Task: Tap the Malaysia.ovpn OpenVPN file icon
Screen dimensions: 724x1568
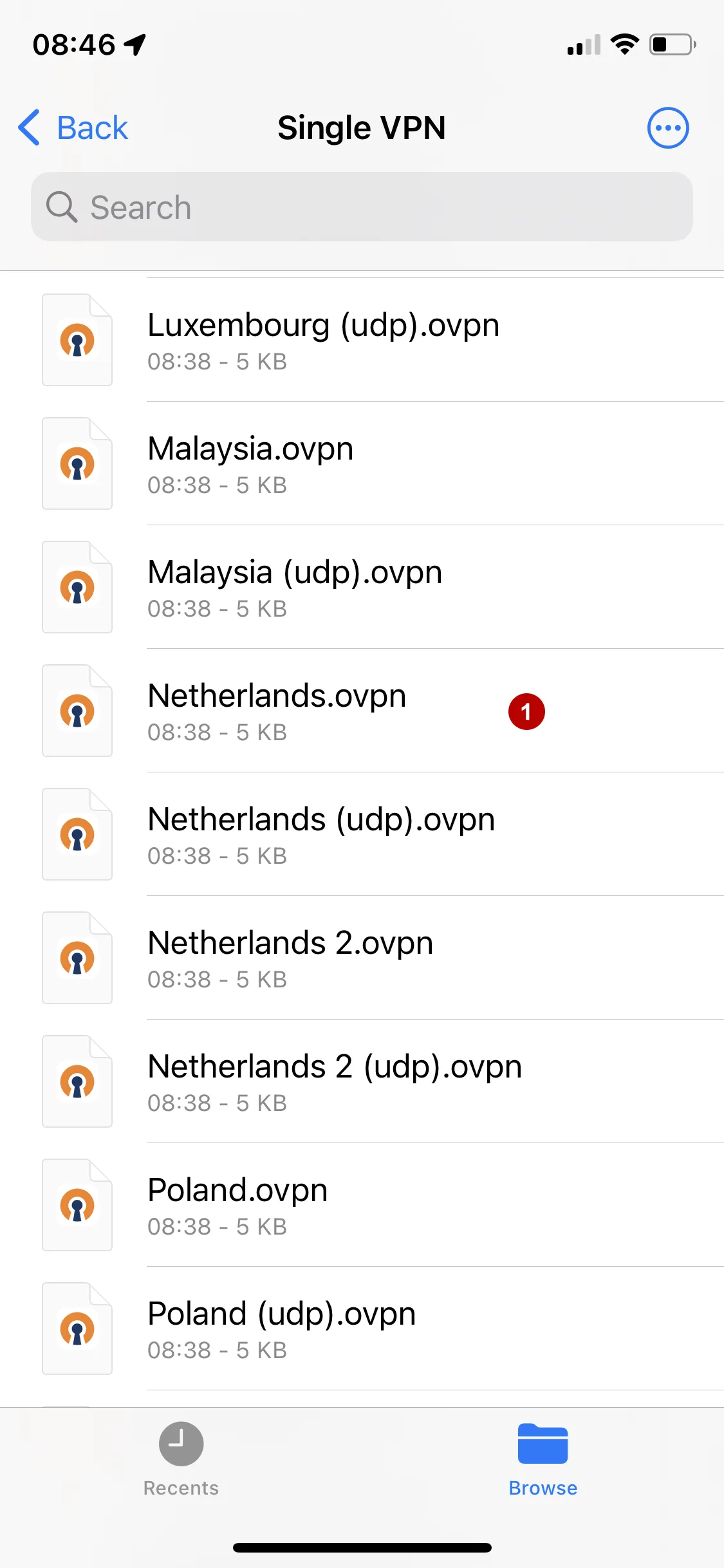Action: click(77, 463)
